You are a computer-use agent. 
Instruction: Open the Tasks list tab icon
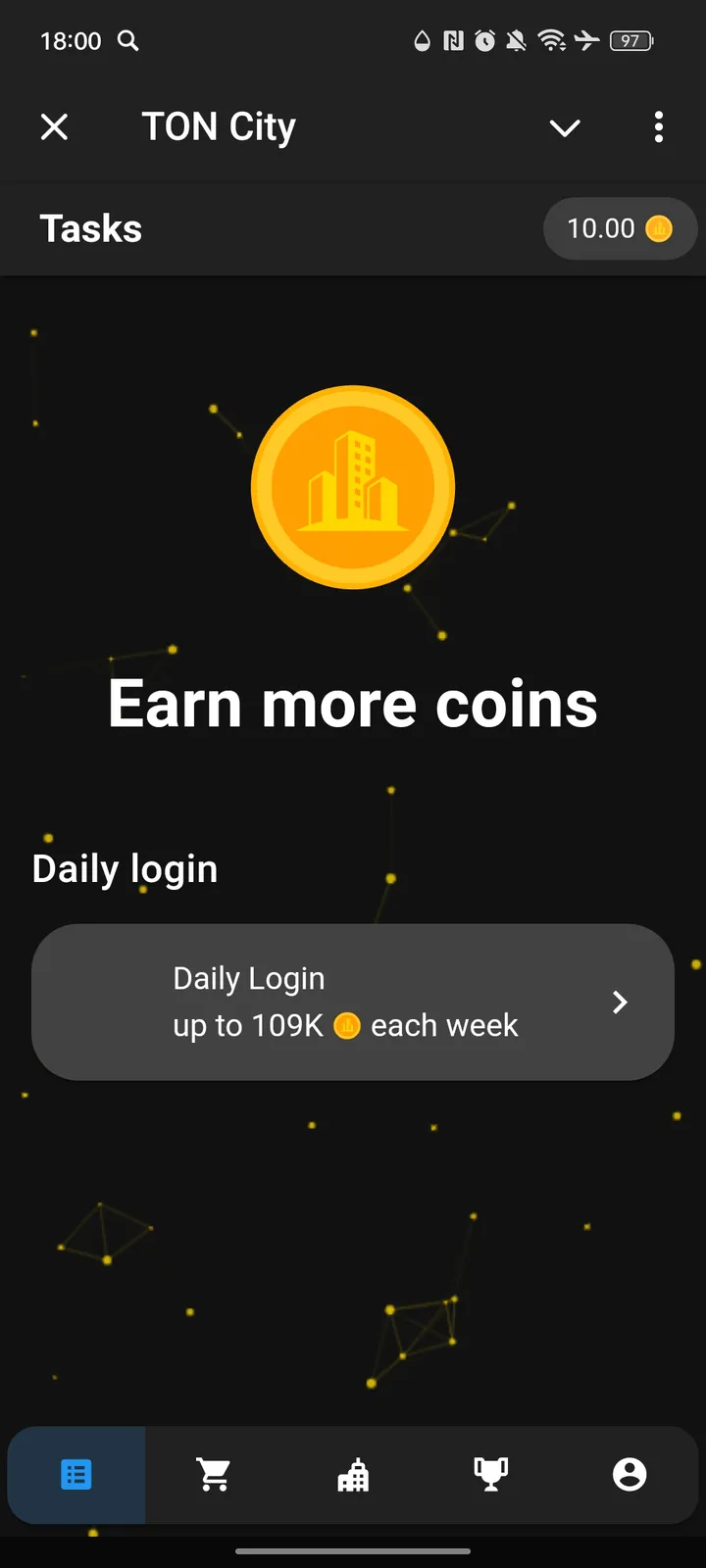(76, 1473)
